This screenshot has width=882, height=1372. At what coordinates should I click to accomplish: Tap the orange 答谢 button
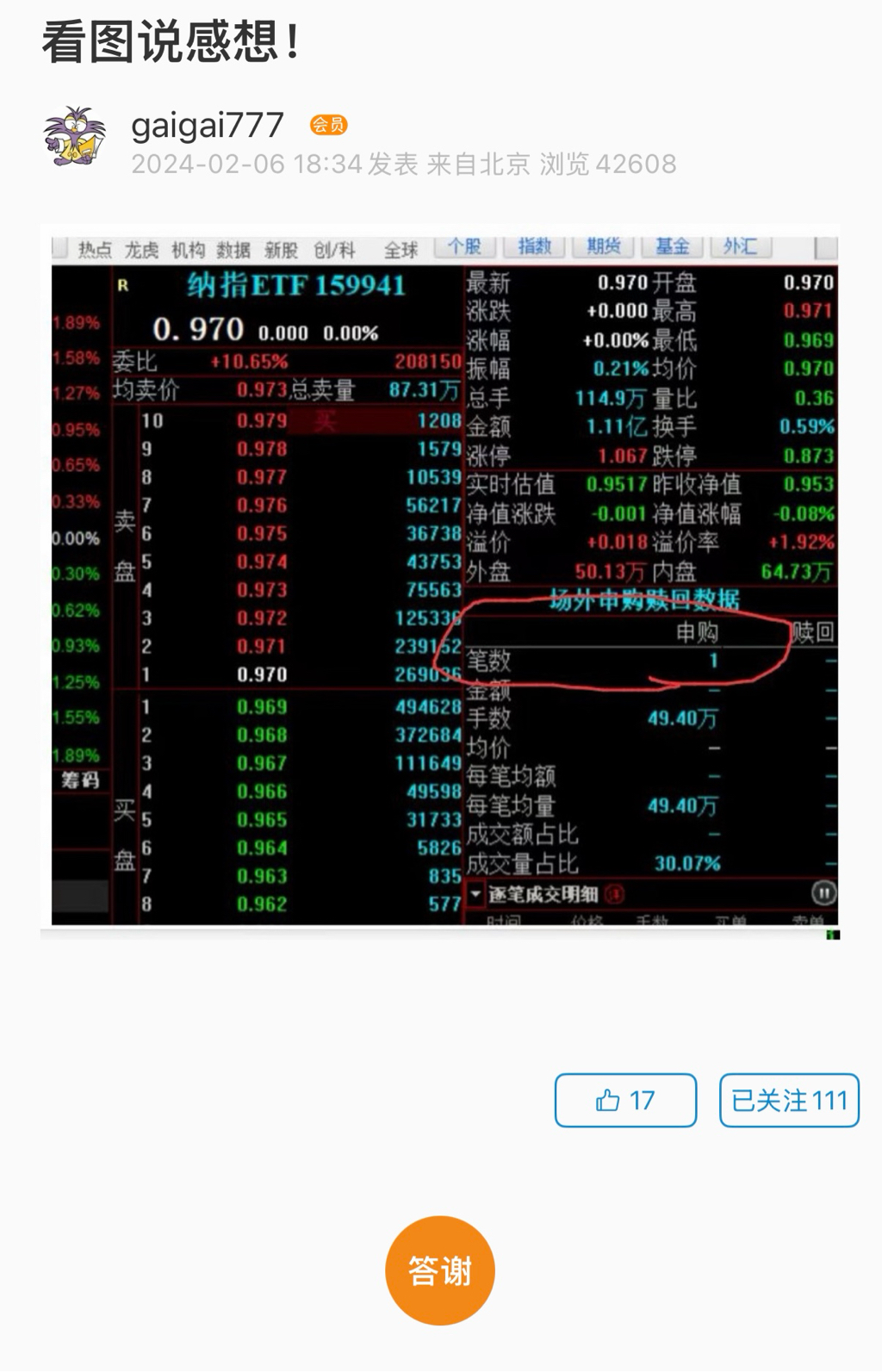coord(440,1270)
